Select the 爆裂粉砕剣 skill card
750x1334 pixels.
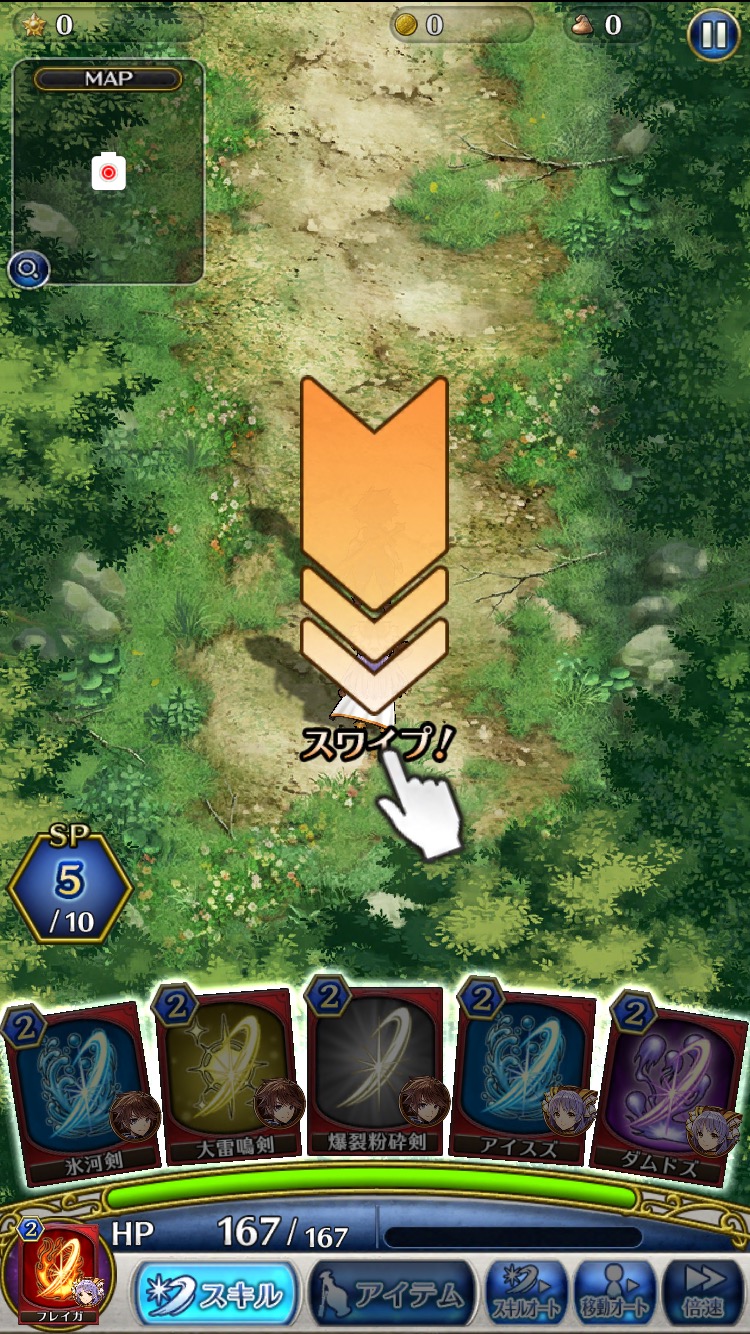coord(375,1075)
